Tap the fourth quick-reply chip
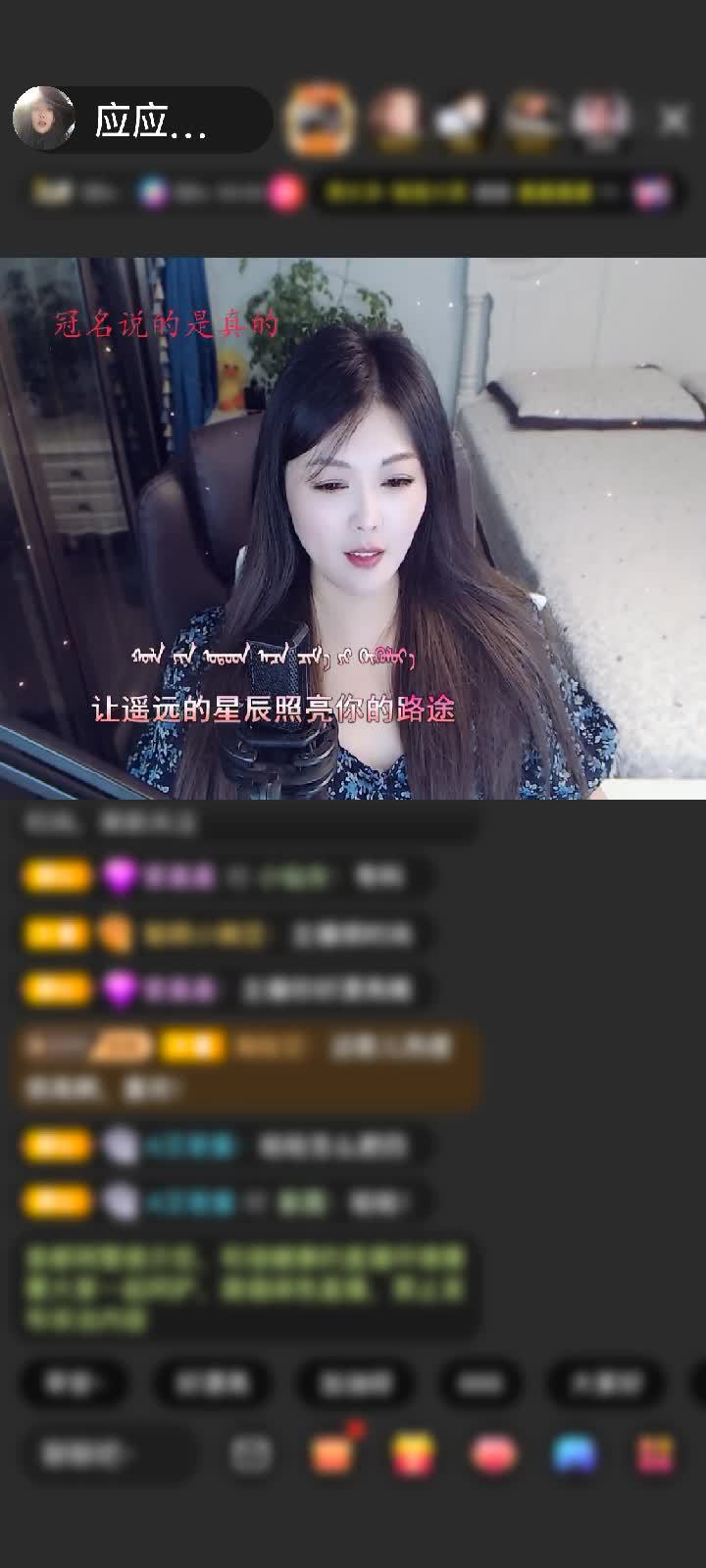 (x=479, y=1383)
